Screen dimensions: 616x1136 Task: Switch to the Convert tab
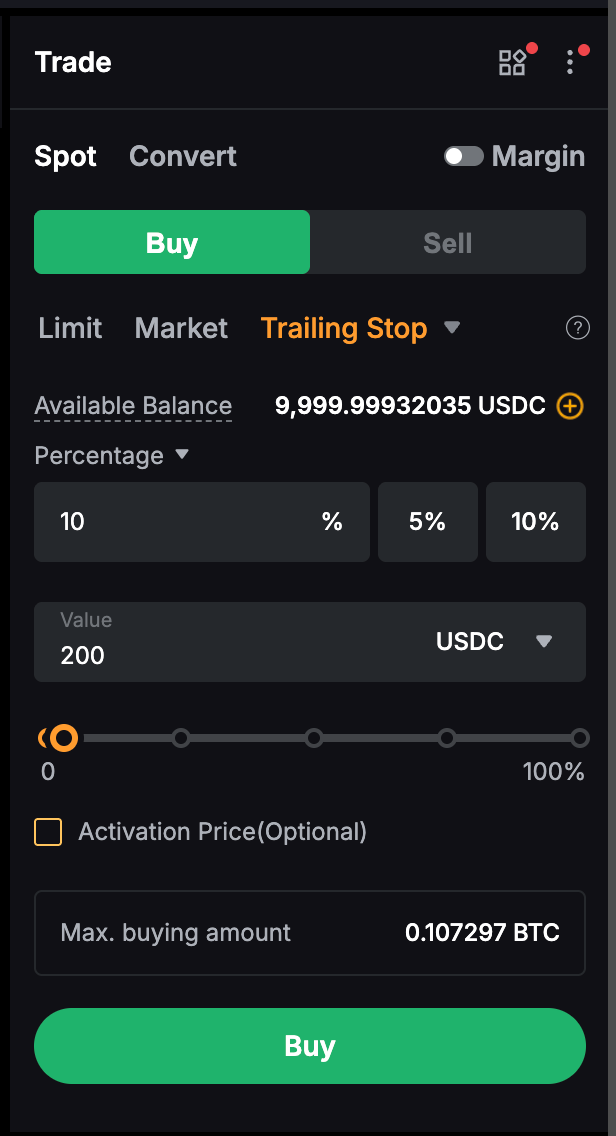coord(183,157)
